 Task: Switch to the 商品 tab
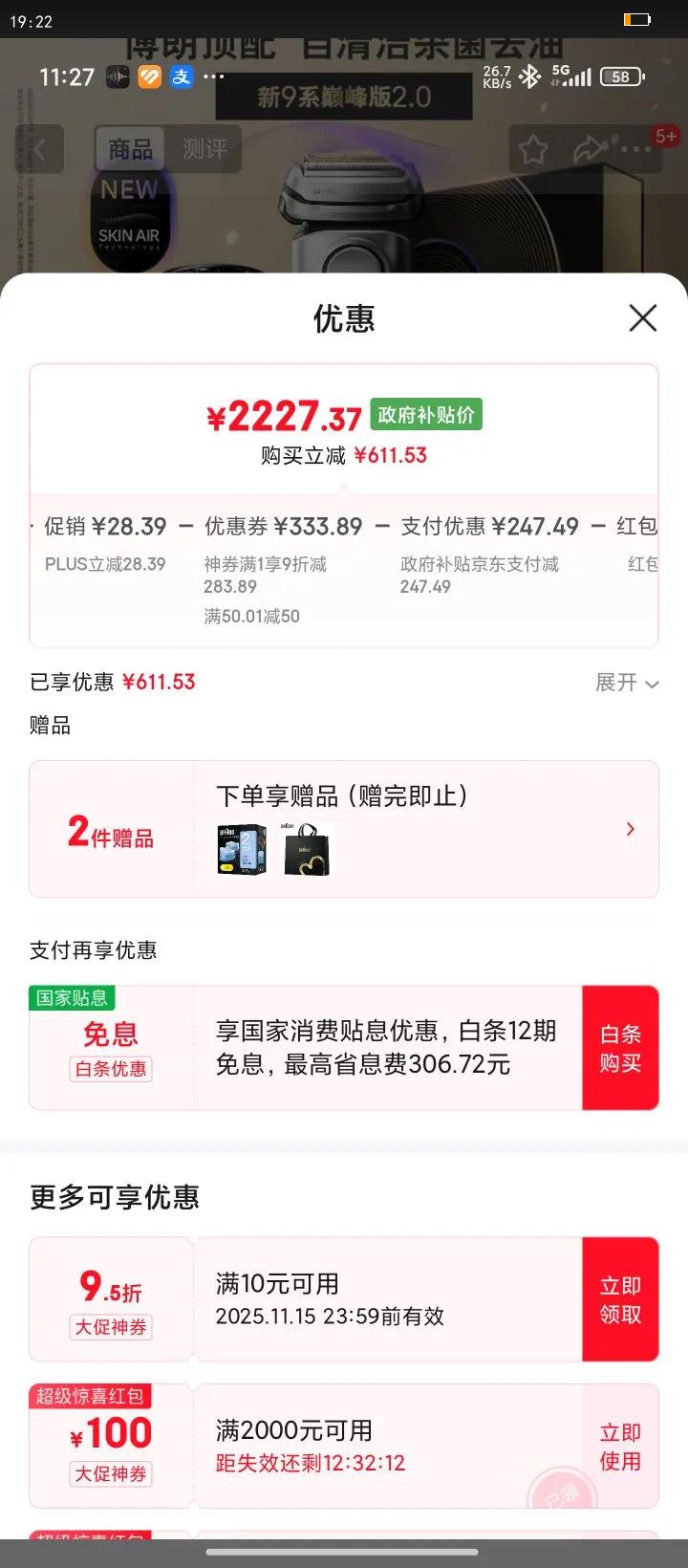click(x=131, y=149)
